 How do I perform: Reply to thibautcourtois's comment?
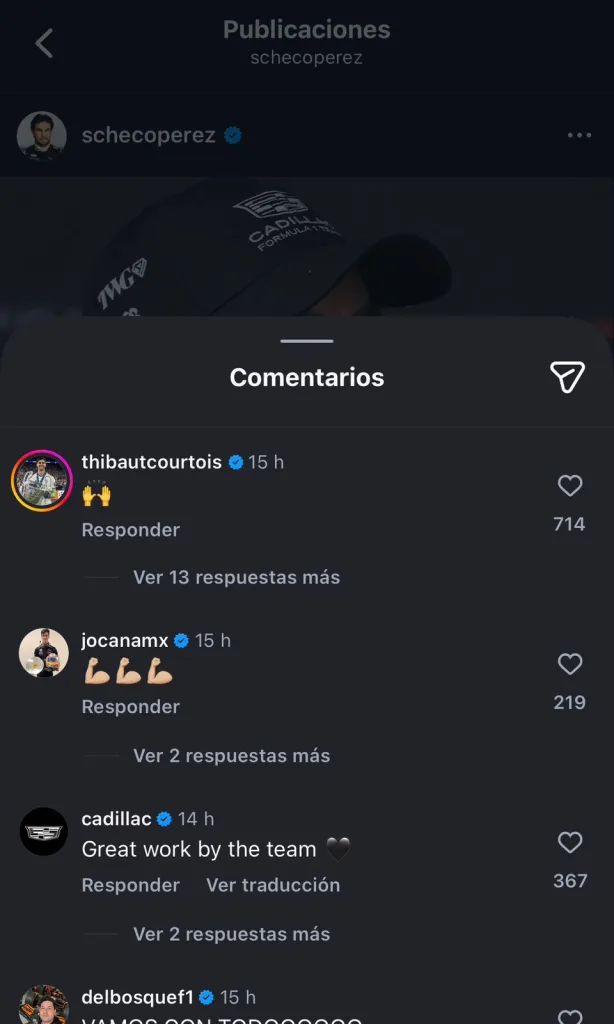click(130, 529)
